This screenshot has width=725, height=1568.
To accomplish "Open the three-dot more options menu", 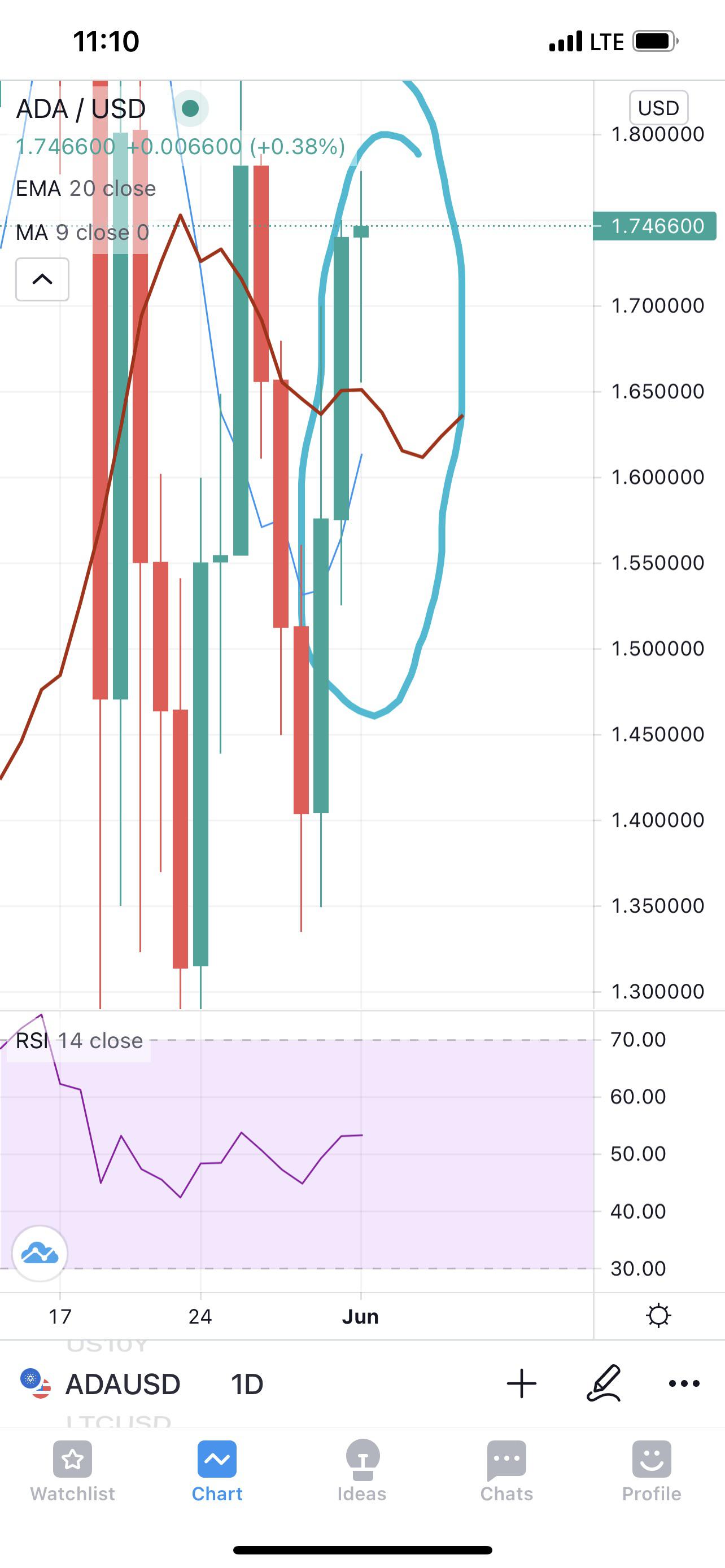I will coord(684,1383).
